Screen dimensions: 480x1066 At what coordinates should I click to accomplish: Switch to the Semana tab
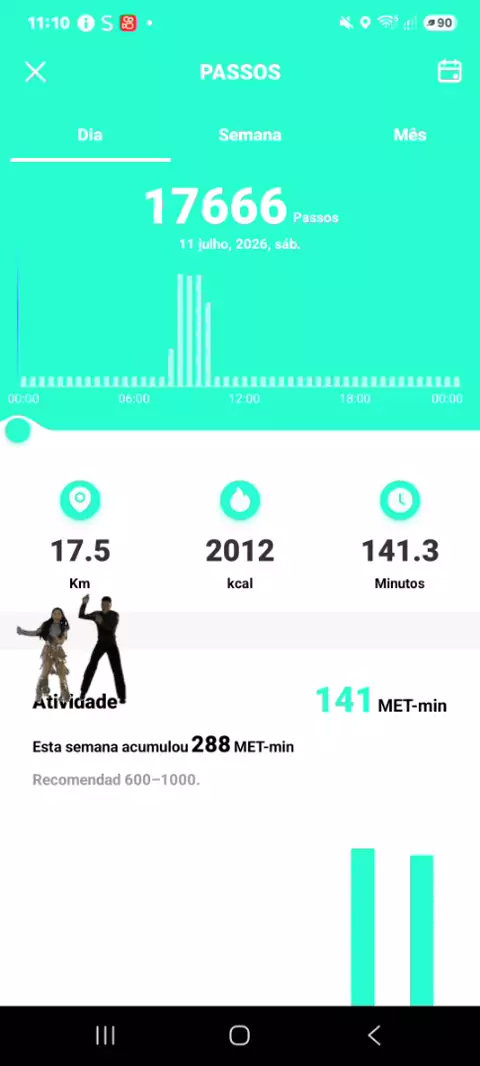tap(250, 135)
